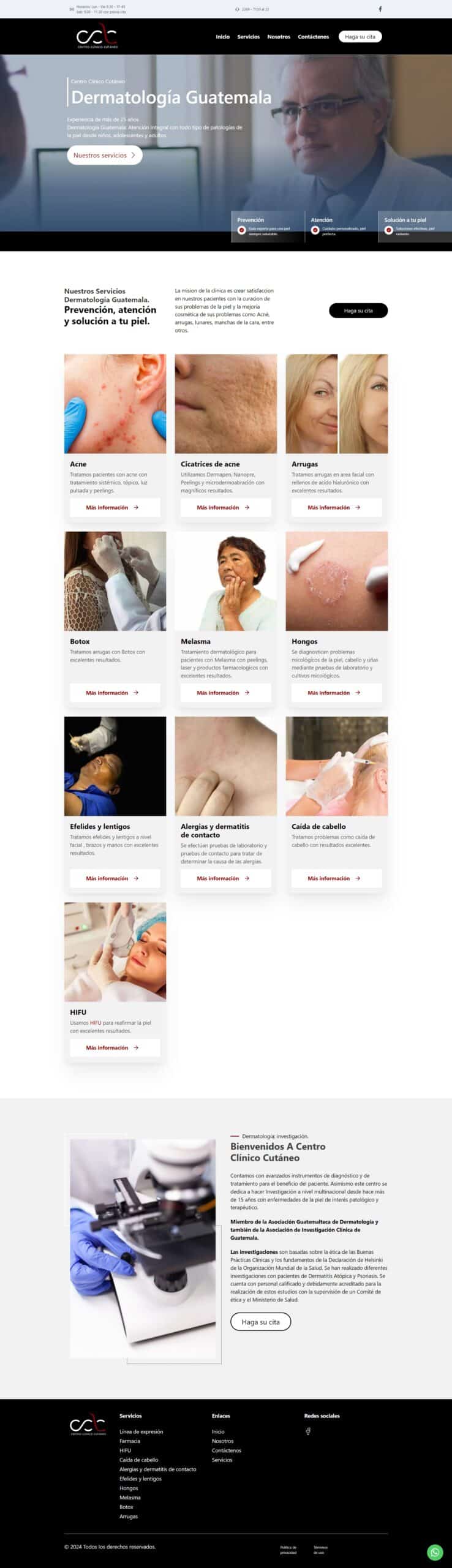The height and width of the screenshot is (1568, 452).
Task: Tap the header Haga su cita button
Action: click(x=360, y=37)
